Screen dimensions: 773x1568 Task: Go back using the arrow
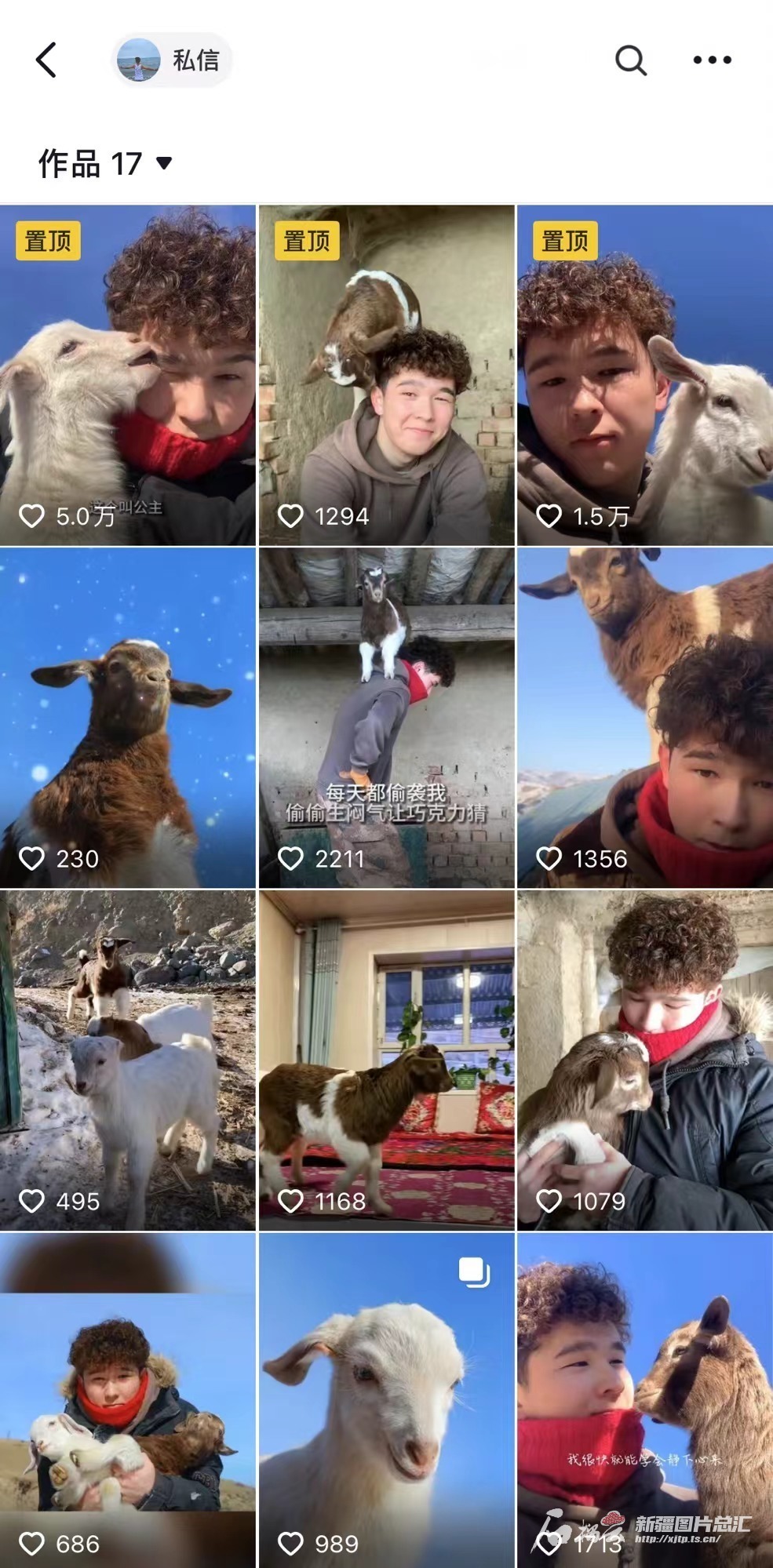[46, 60]
